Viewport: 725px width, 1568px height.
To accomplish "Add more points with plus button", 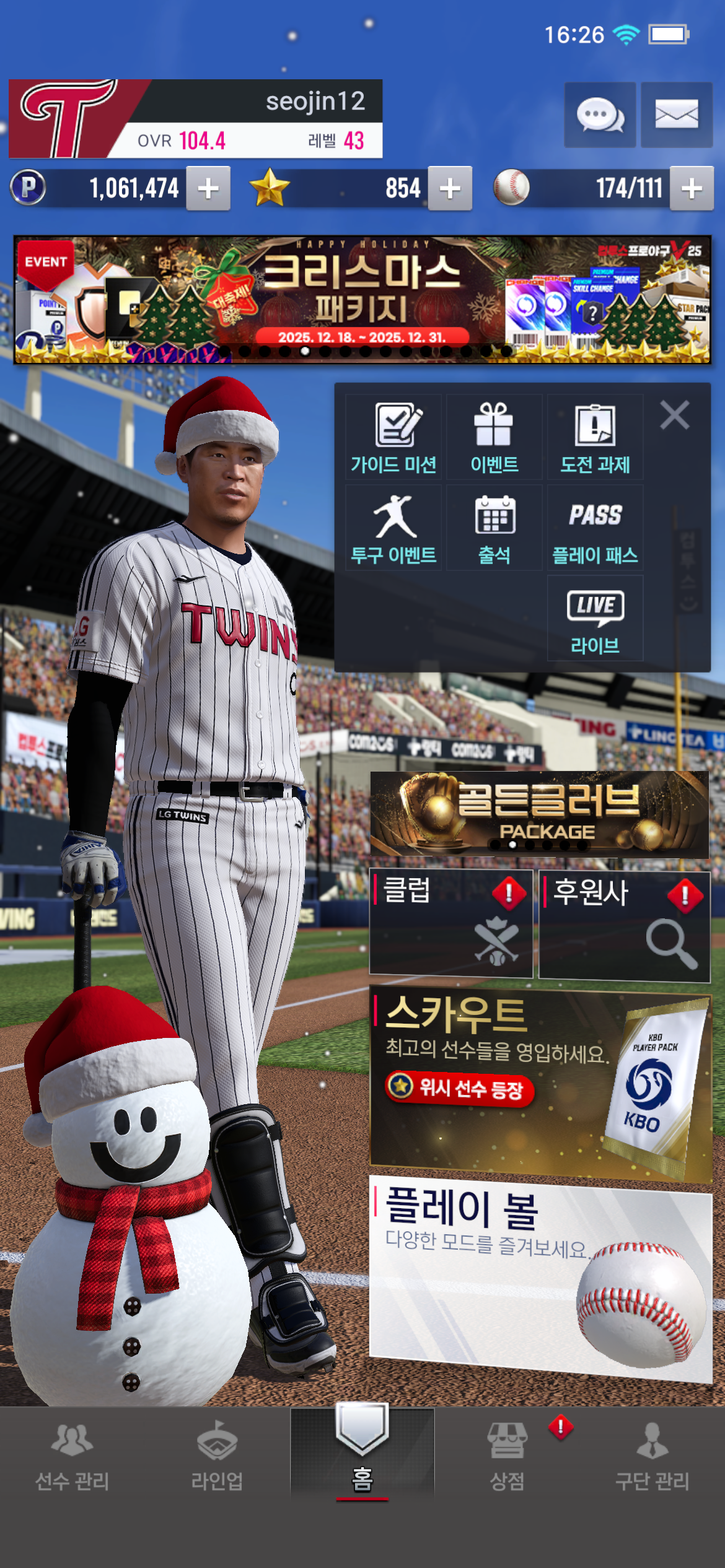I will coord(208,188).
